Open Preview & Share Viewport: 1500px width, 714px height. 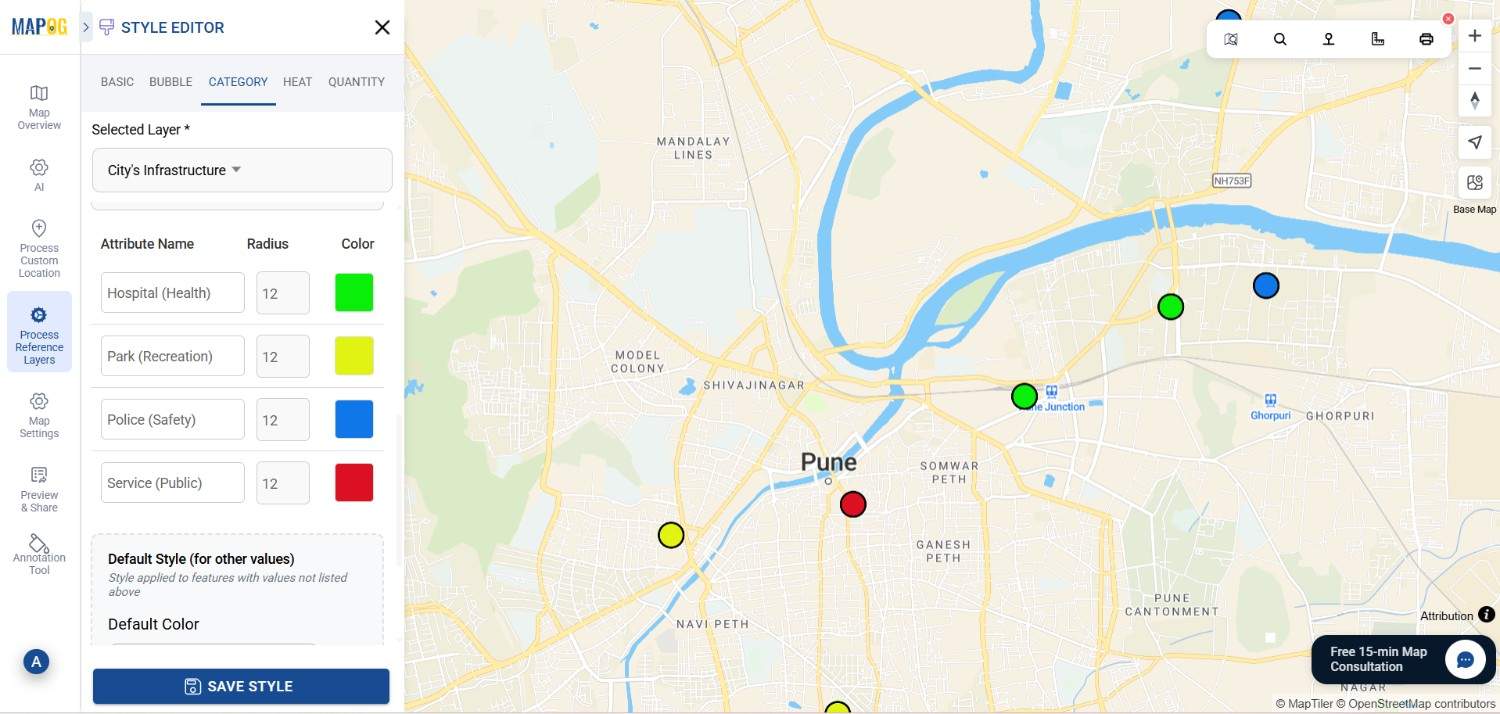point(39,488)
